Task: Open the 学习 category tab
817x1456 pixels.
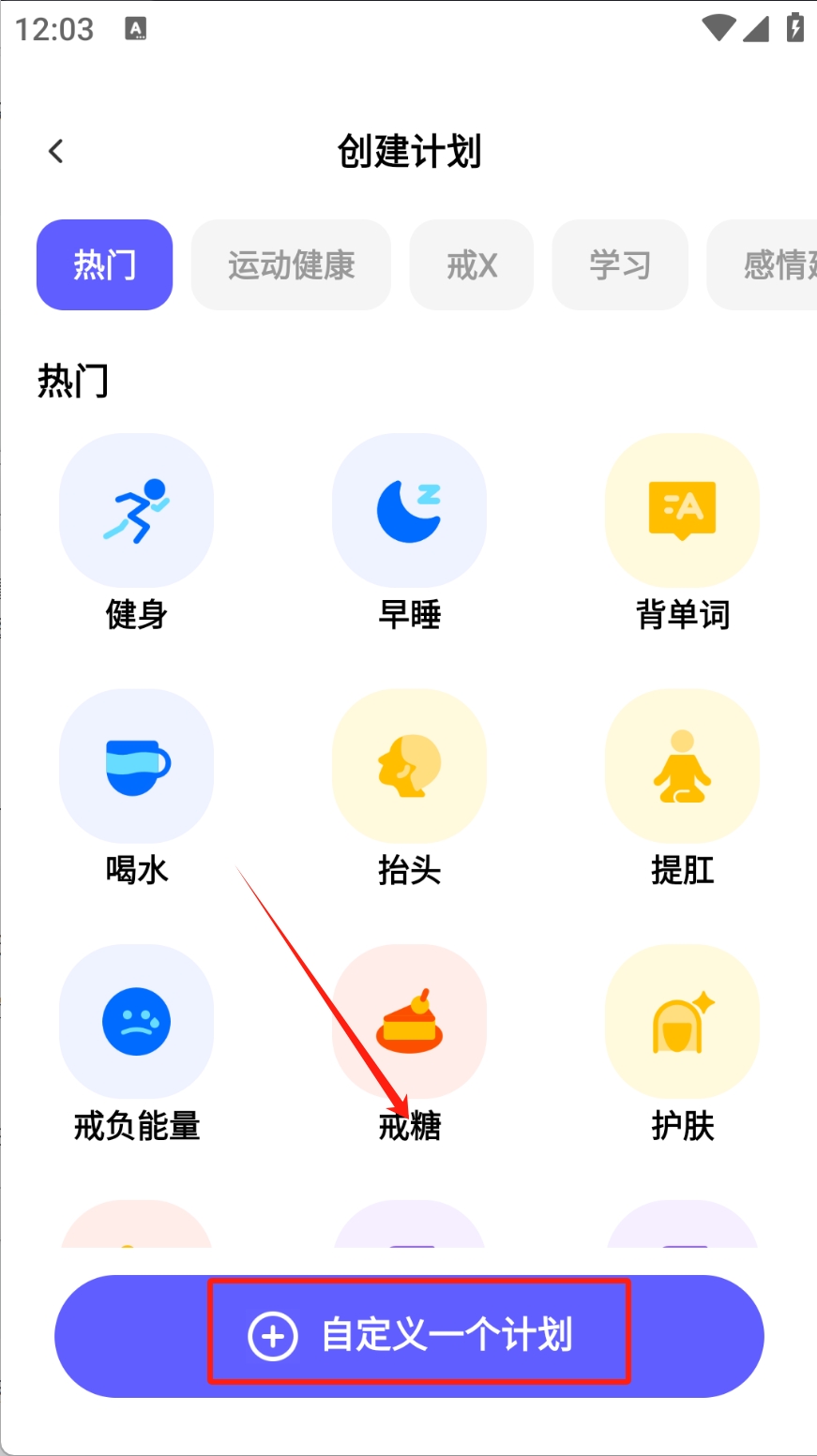Action: coord(619,265)
